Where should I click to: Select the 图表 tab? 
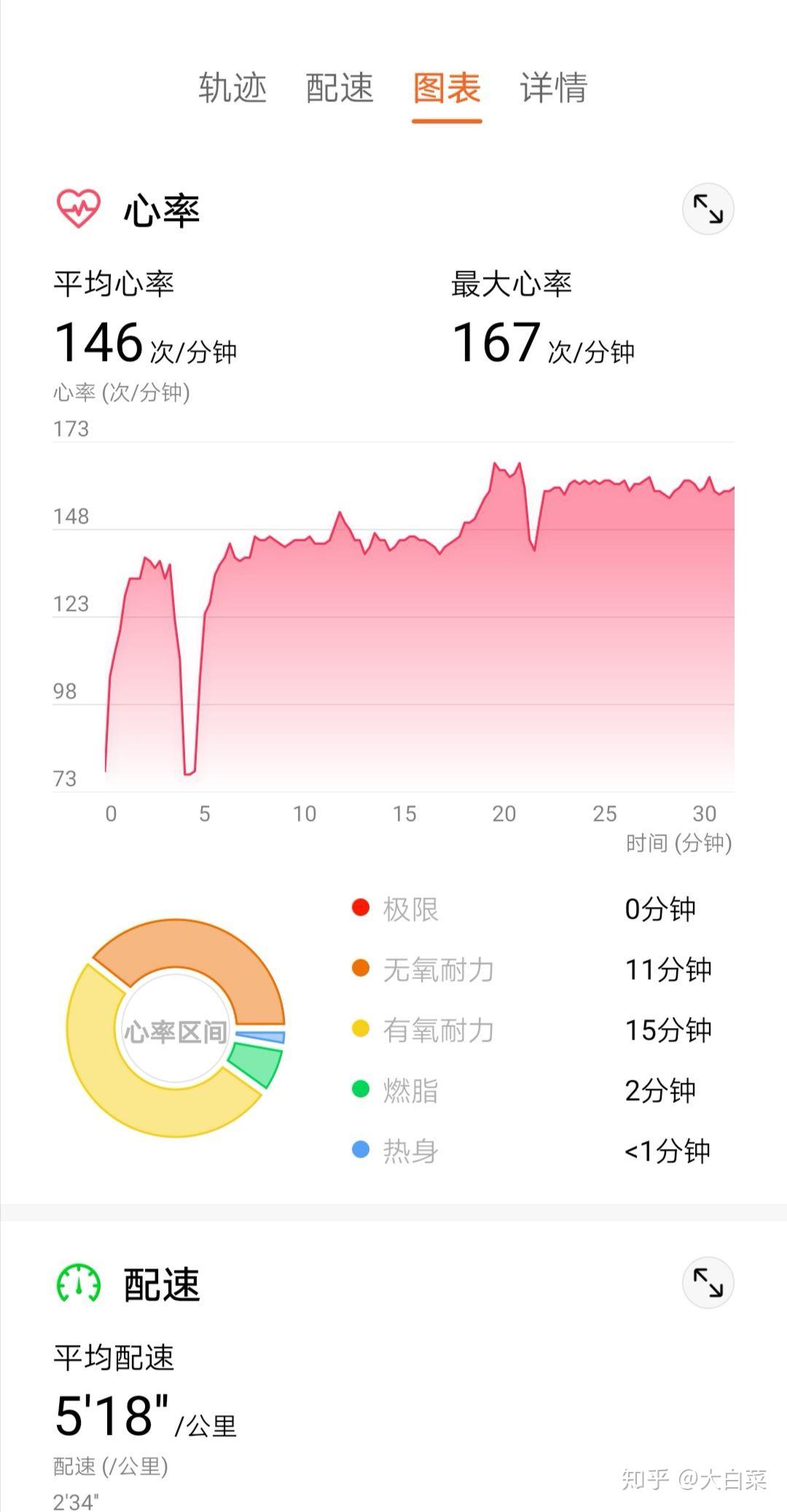coord(447,88)
